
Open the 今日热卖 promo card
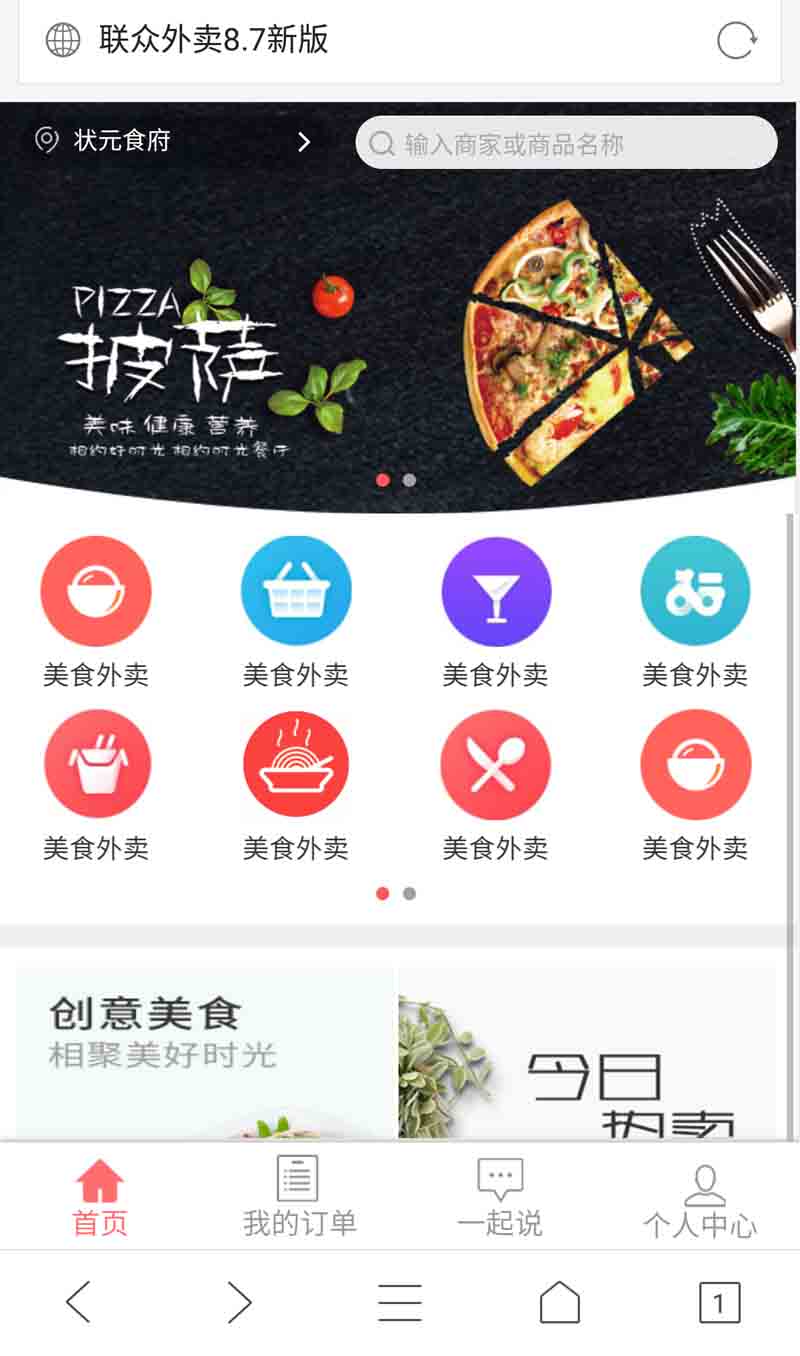coord(588,1050)
